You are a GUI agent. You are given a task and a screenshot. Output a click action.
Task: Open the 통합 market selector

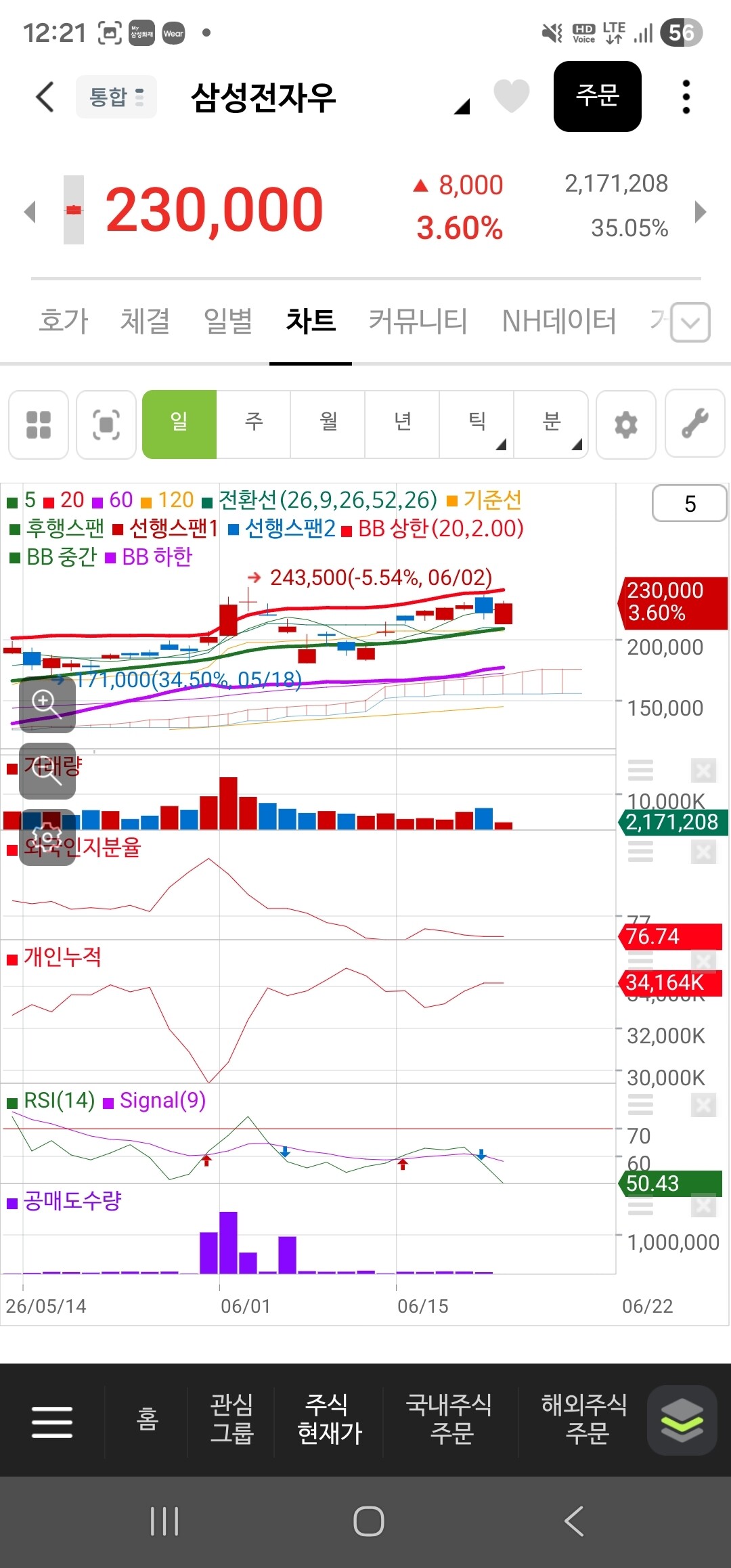116,97
